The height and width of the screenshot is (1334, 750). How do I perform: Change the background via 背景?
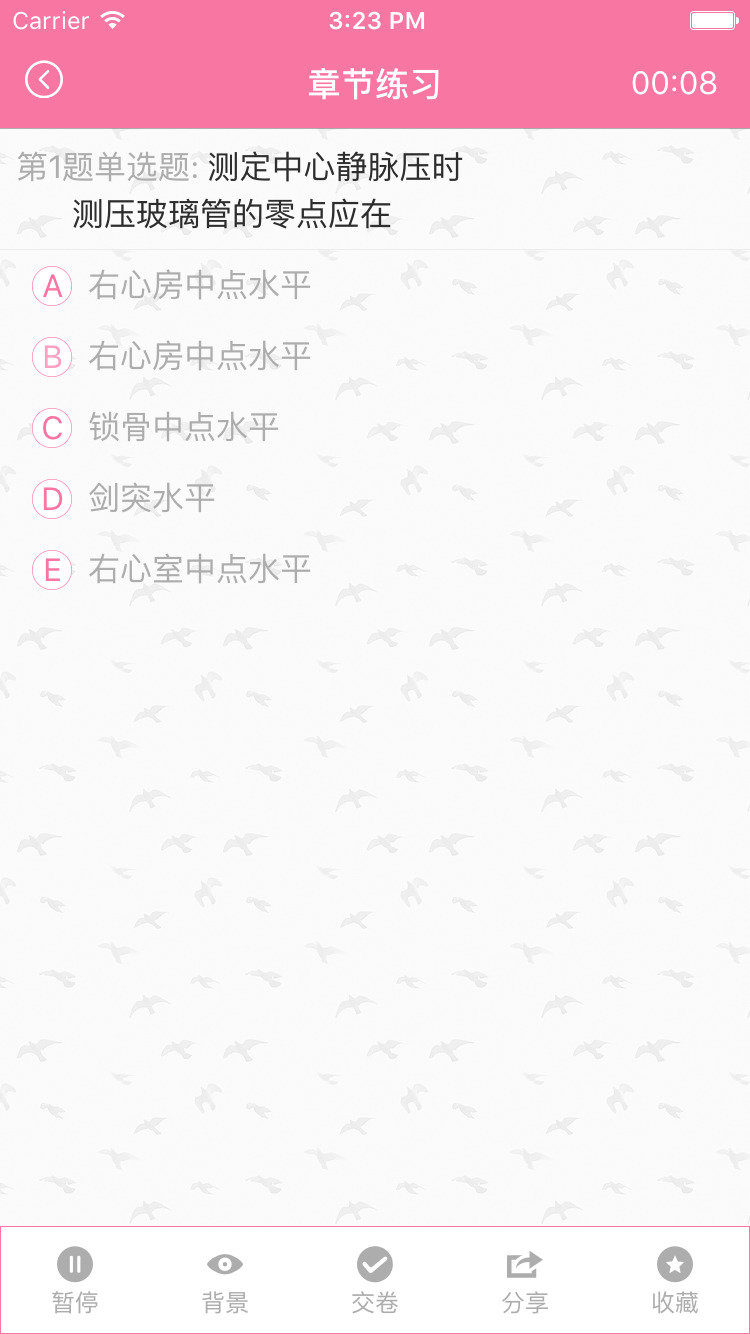(x=225, y=1280)
